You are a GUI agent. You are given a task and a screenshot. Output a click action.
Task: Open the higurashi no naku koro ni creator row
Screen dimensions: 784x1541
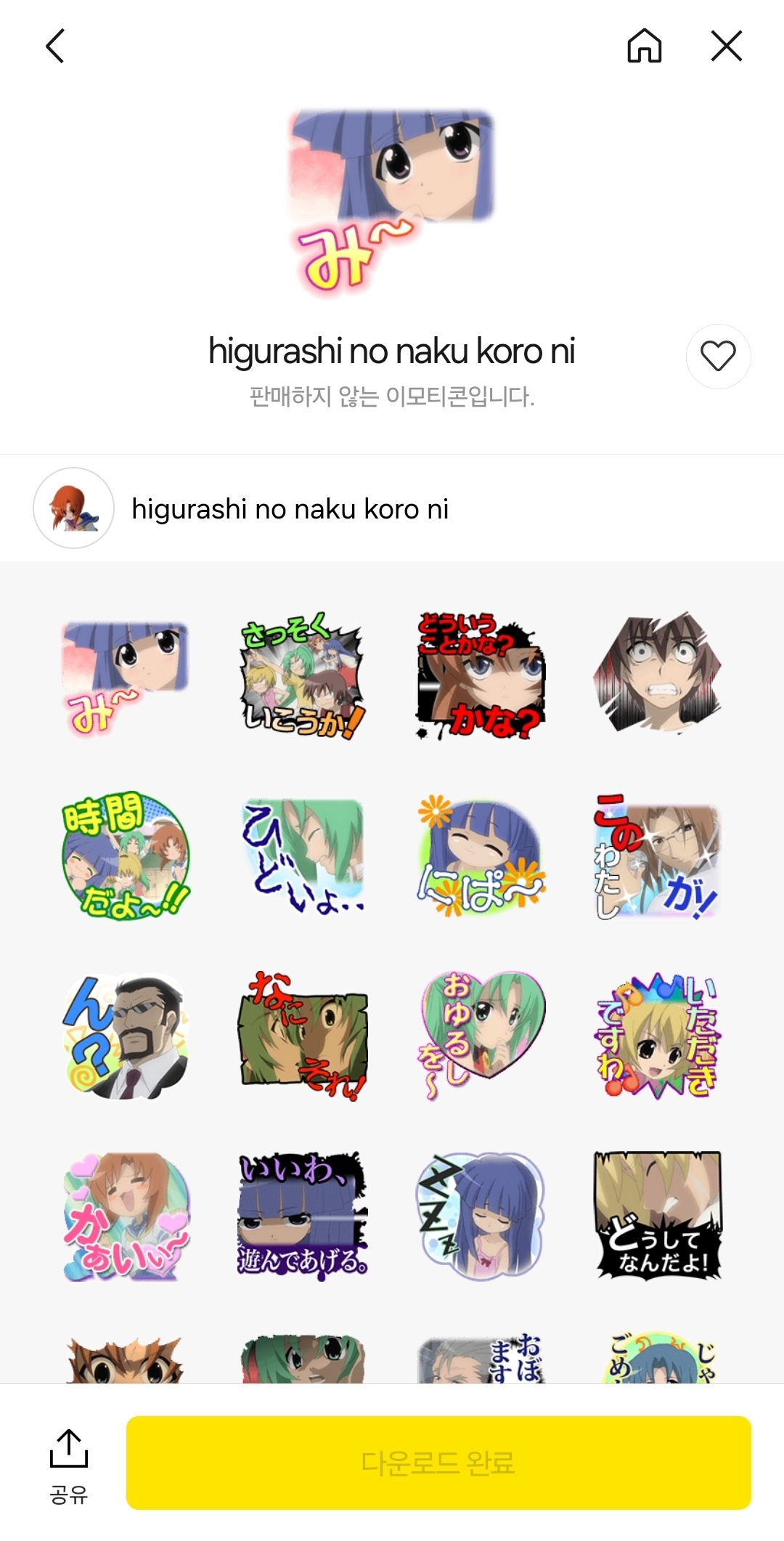(290, 508)
